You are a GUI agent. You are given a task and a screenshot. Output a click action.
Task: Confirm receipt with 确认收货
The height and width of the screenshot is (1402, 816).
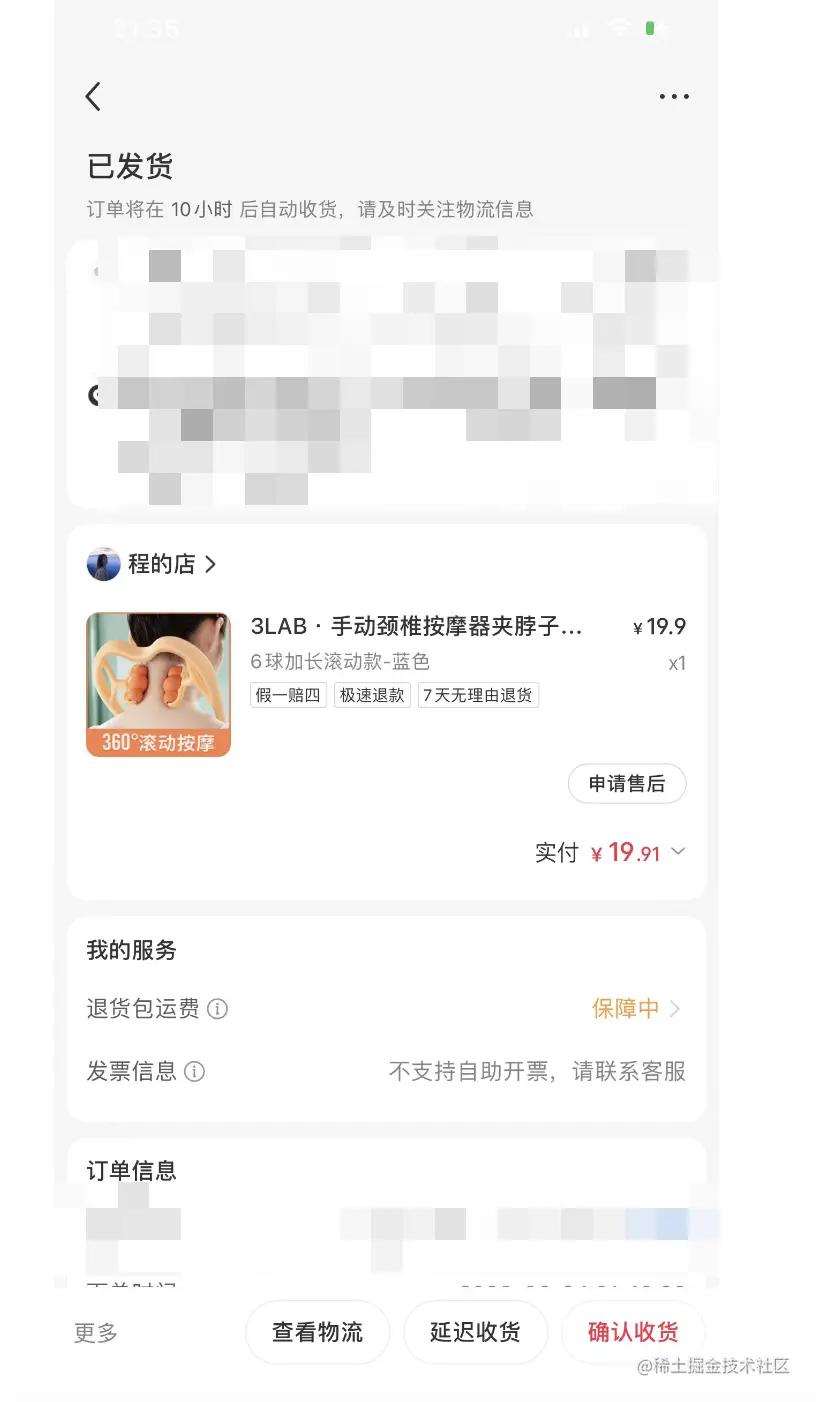pyautogui.click(x=633, y=1332)
